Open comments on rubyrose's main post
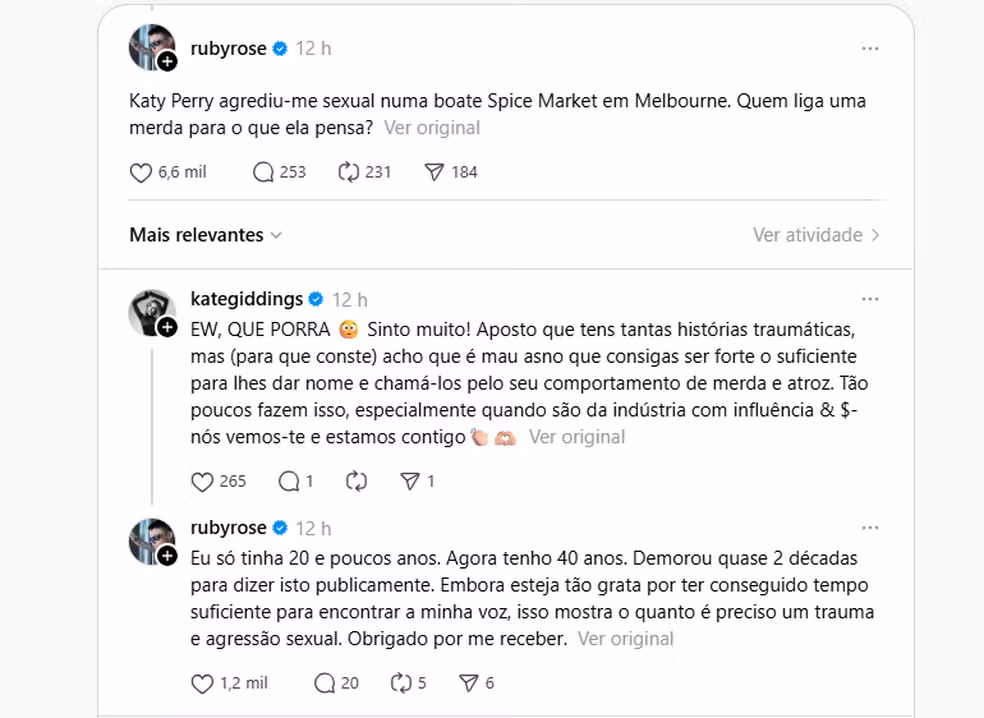 [x=264, y=172]
